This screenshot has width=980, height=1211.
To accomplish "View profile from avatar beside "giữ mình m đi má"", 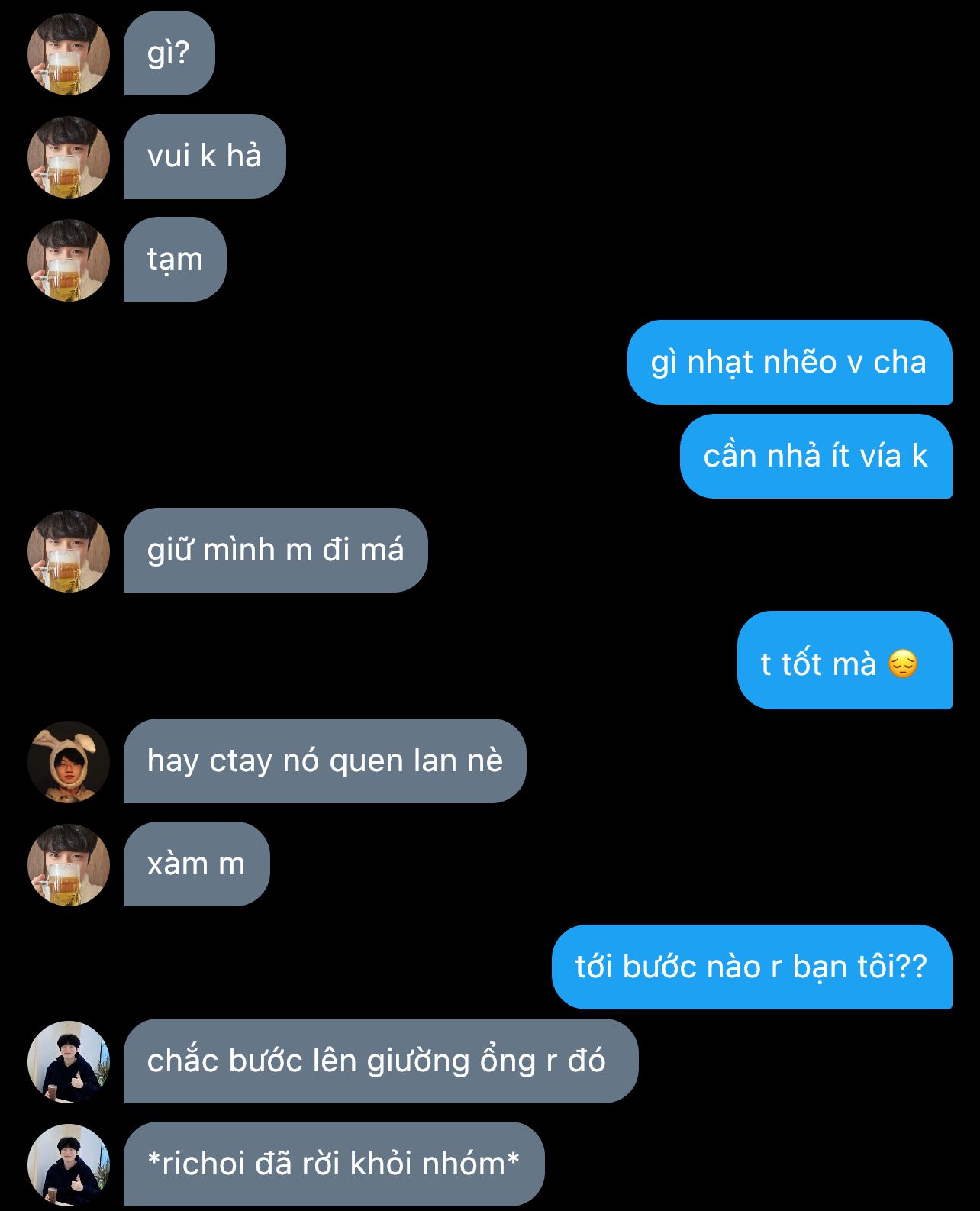I will (69, 551).
